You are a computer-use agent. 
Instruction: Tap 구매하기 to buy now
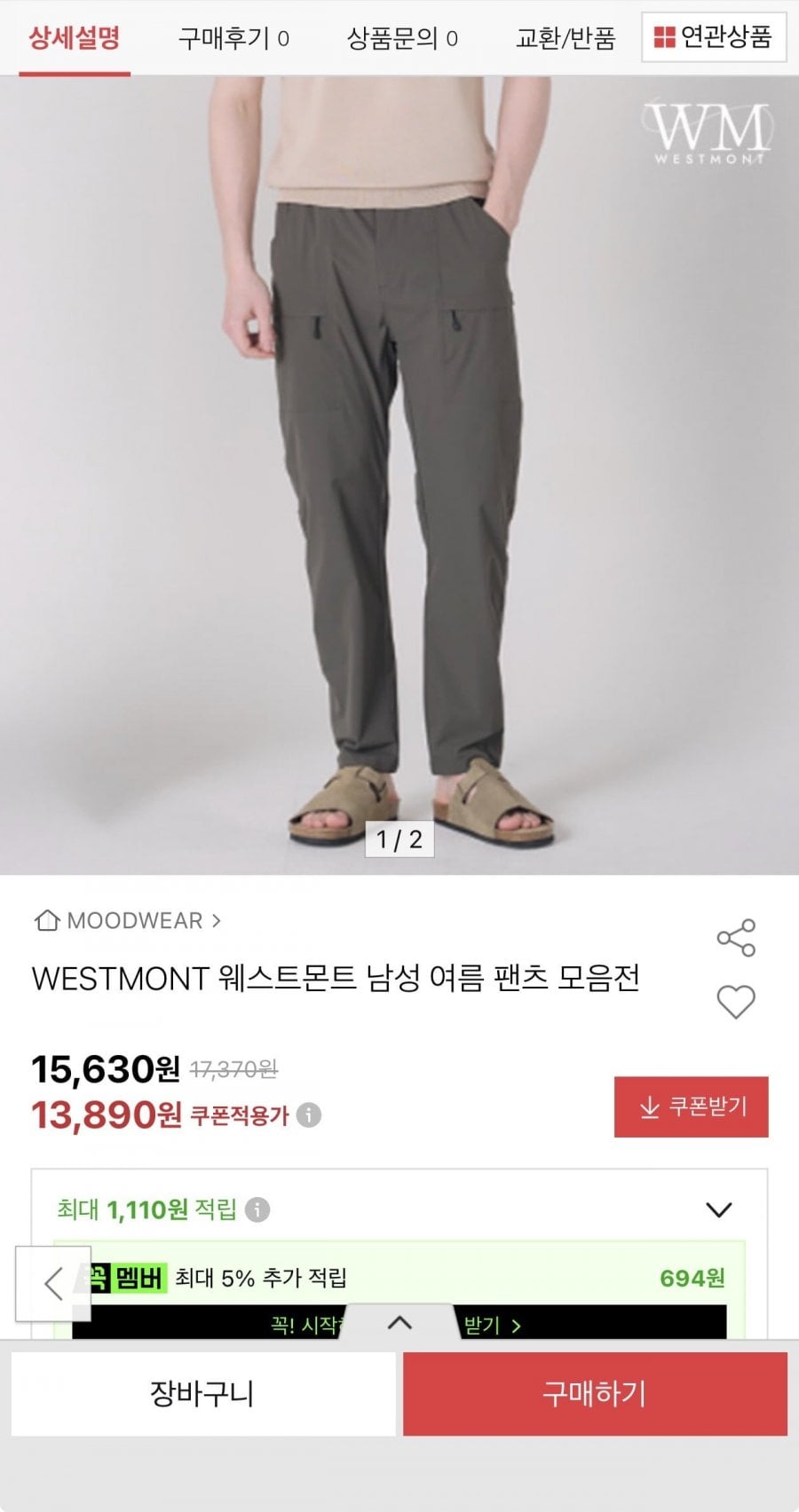[595, 1393]
